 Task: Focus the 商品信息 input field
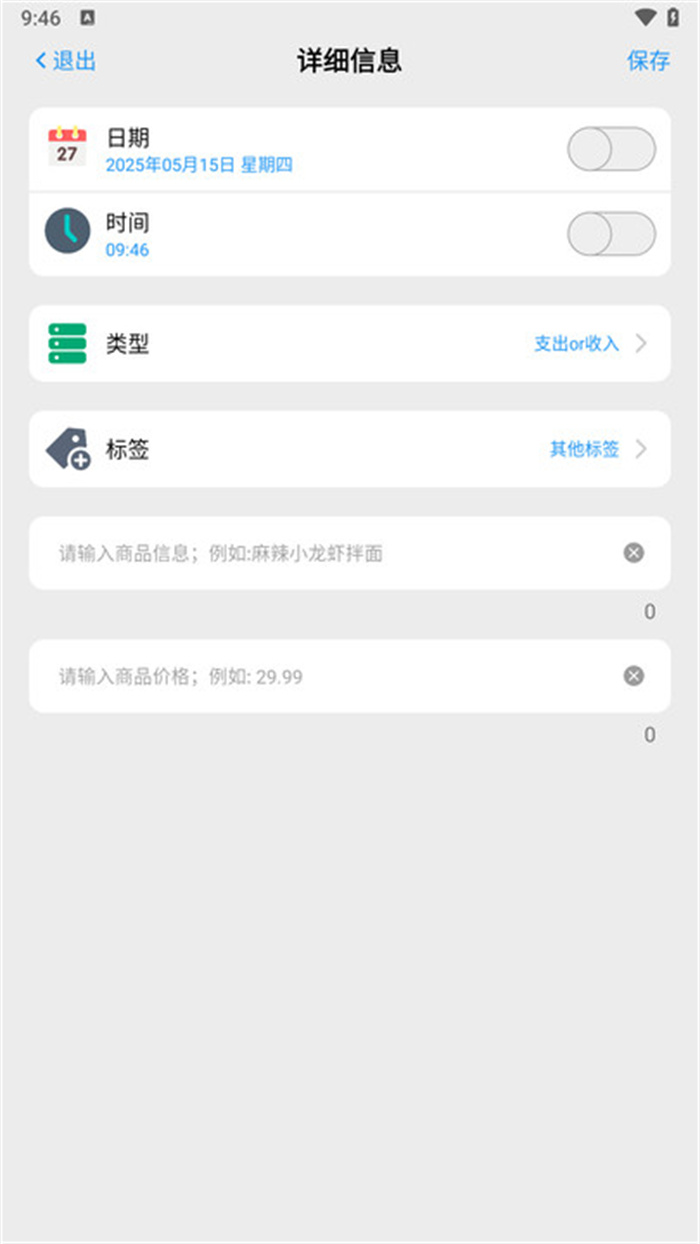tap(320, 553)
